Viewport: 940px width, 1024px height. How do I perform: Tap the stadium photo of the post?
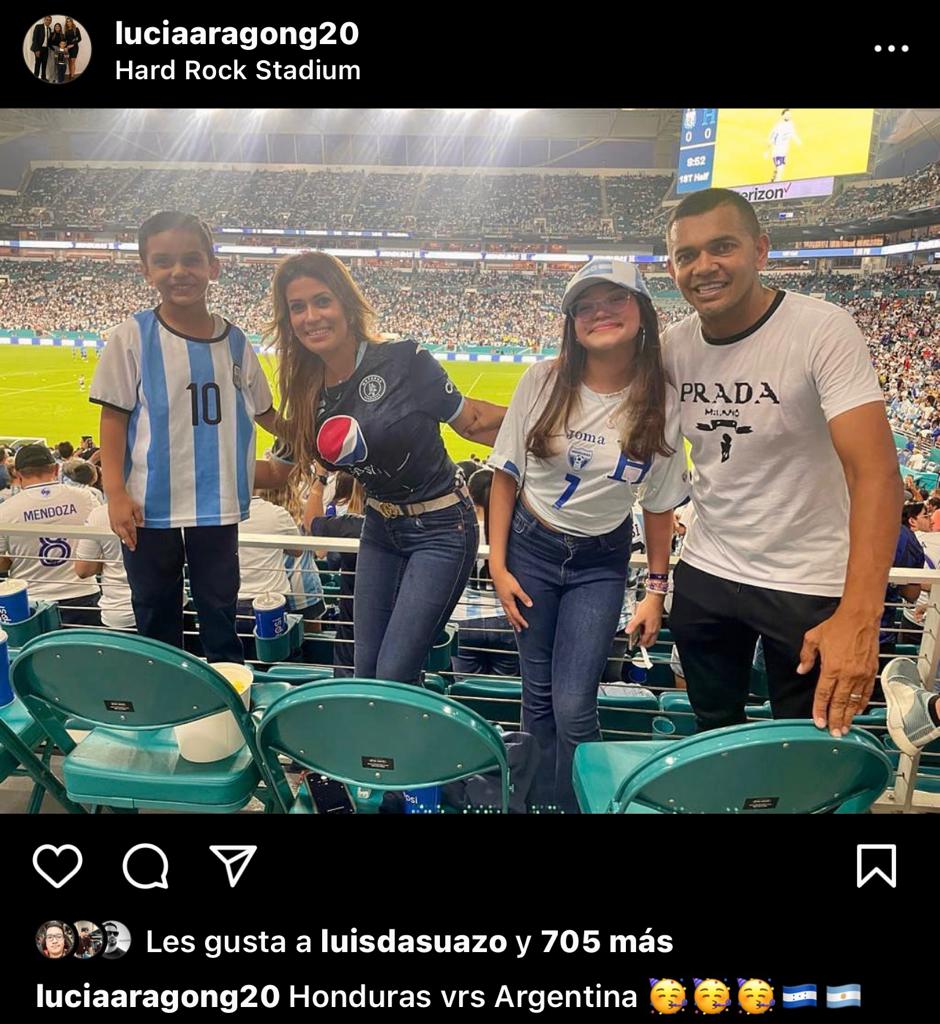(x=470, y=460)
